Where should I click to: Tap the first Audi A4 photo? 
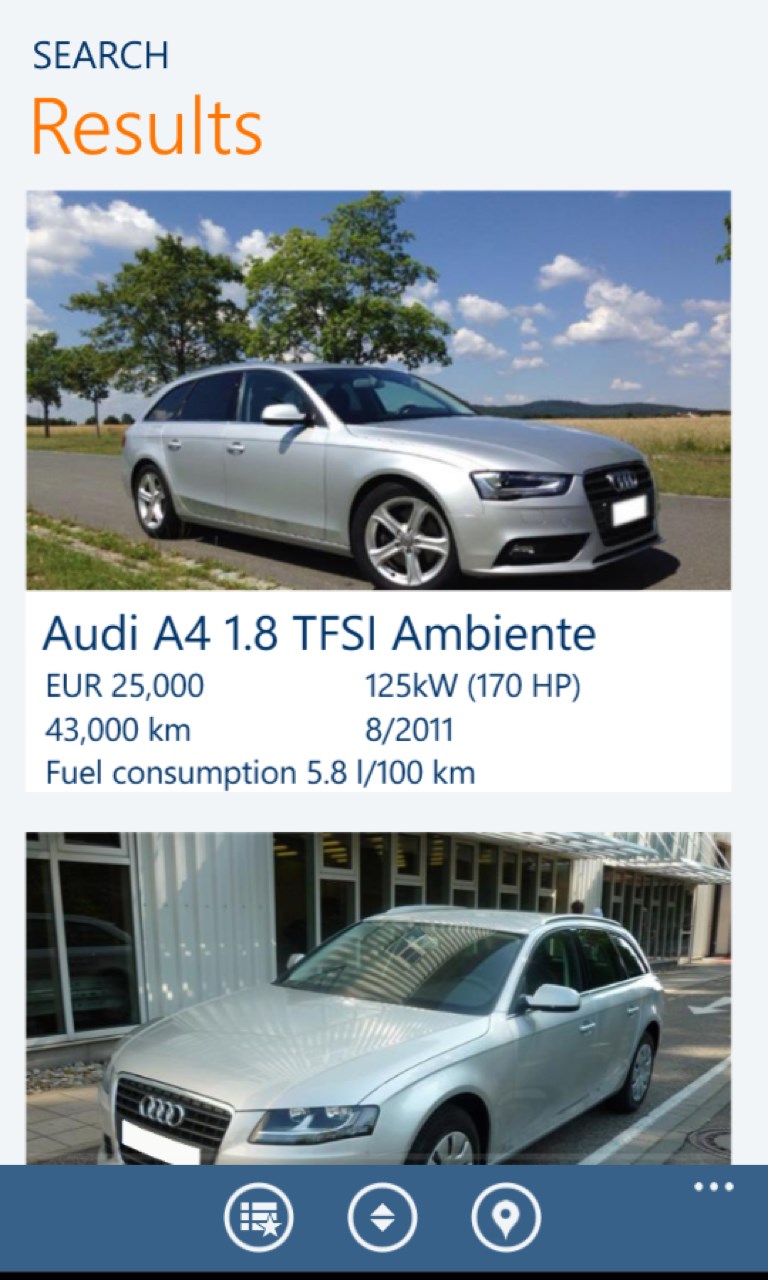coord(384,390)
